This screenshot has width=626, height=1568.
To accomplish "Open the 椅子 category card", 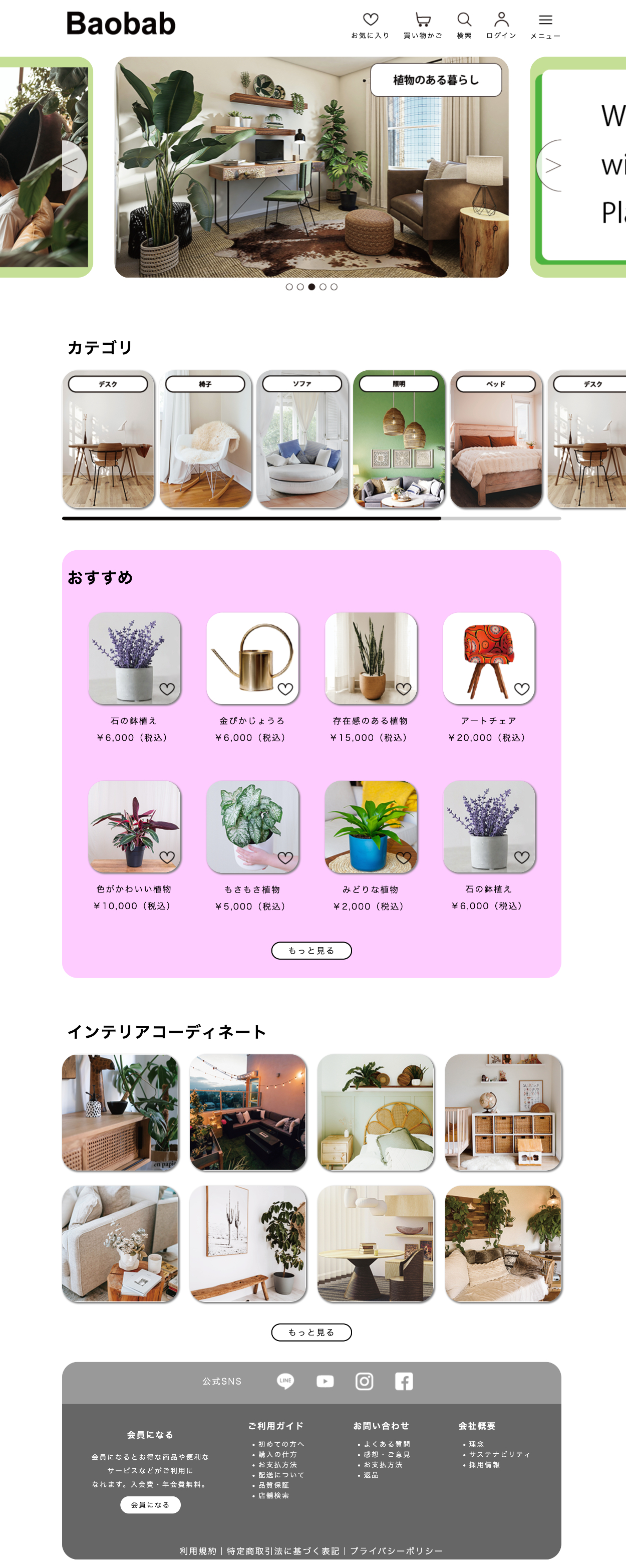I will (205, 439).
